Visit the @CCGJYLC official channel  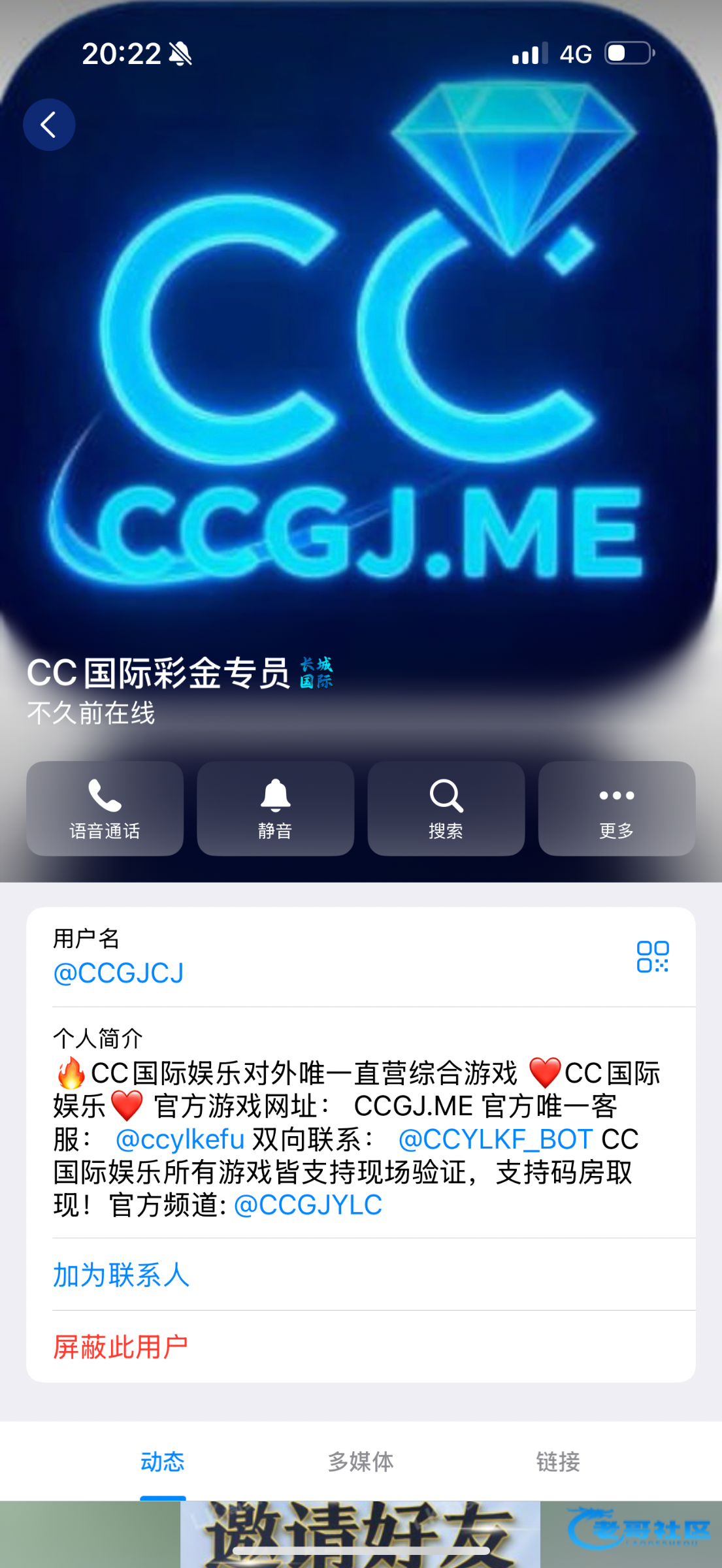pos(308,1205)
